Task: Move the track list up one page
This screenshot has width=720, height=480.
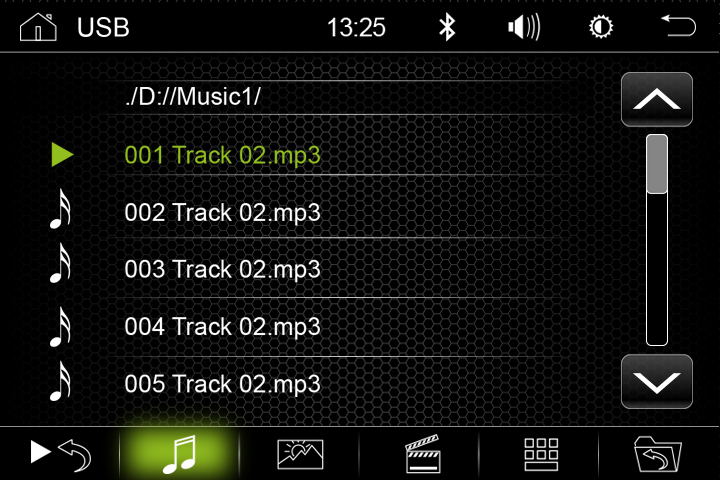Action: [656, 99]
